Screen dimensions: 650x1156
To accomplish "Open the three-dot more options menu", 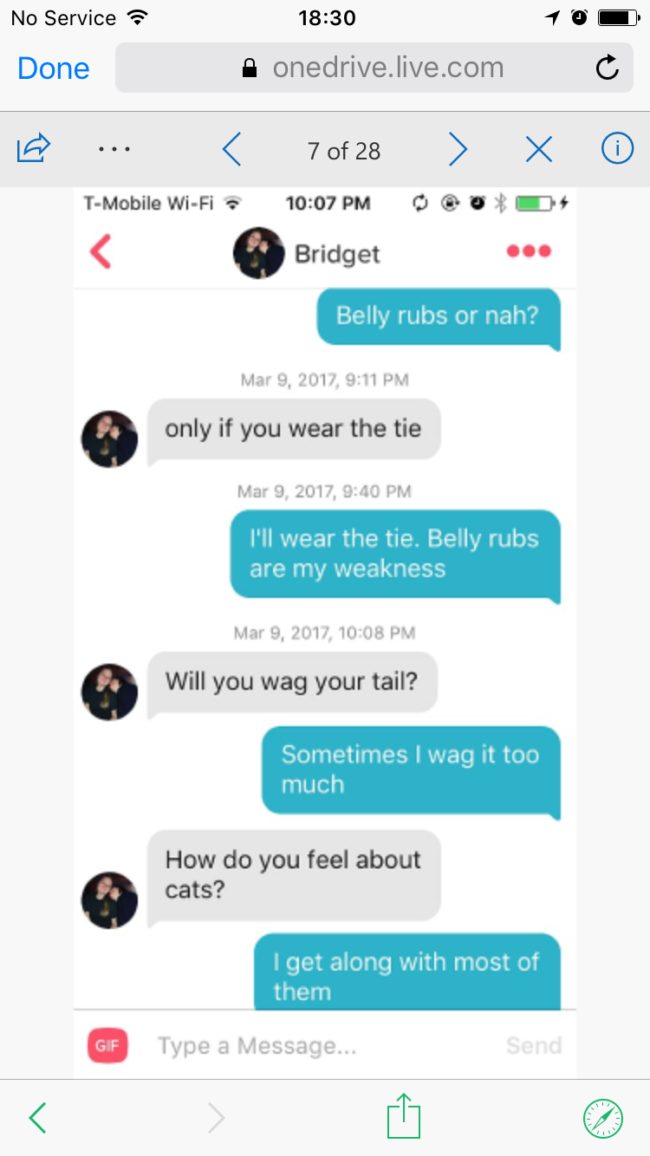I will tap(114, 150).
